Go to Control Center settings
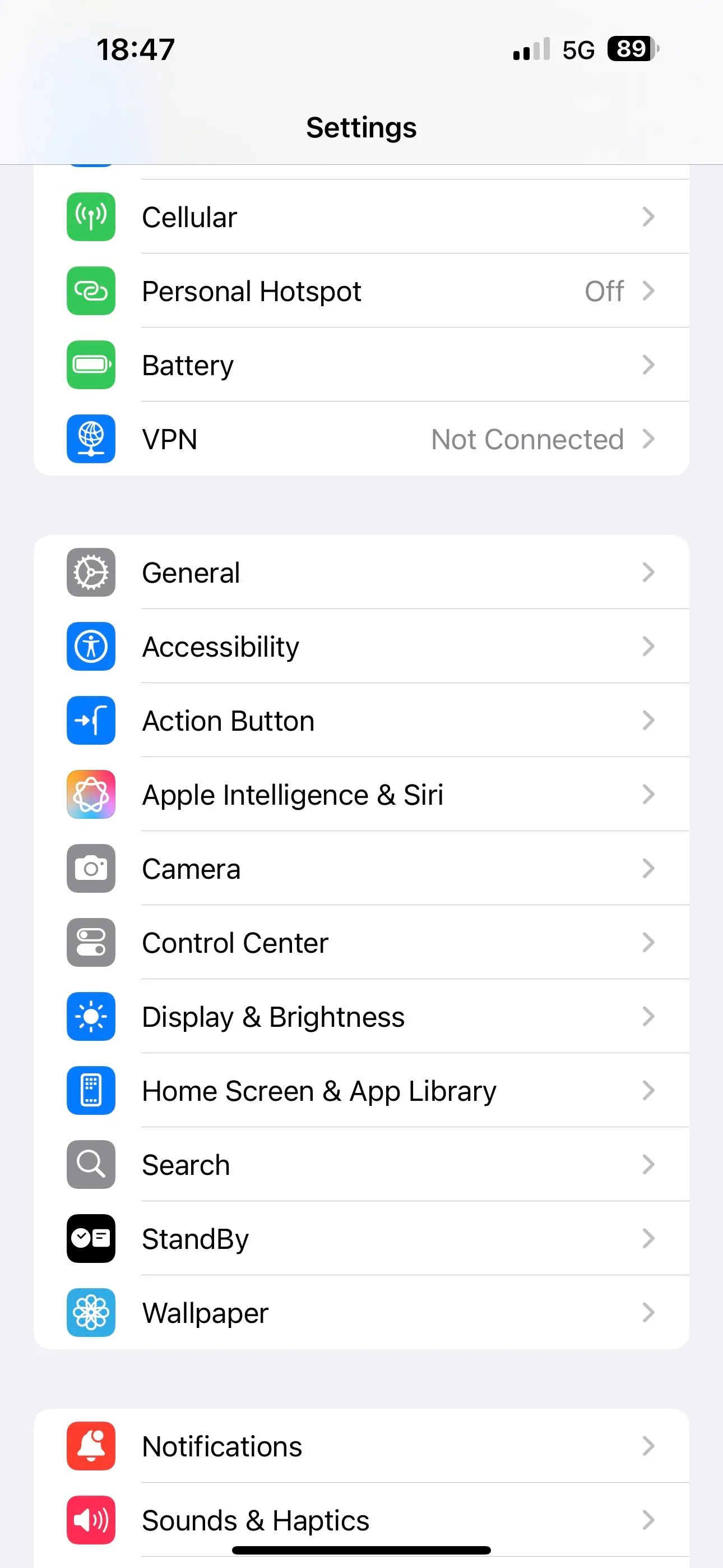This screenshot has width=723, height=1568. (360, 942)
